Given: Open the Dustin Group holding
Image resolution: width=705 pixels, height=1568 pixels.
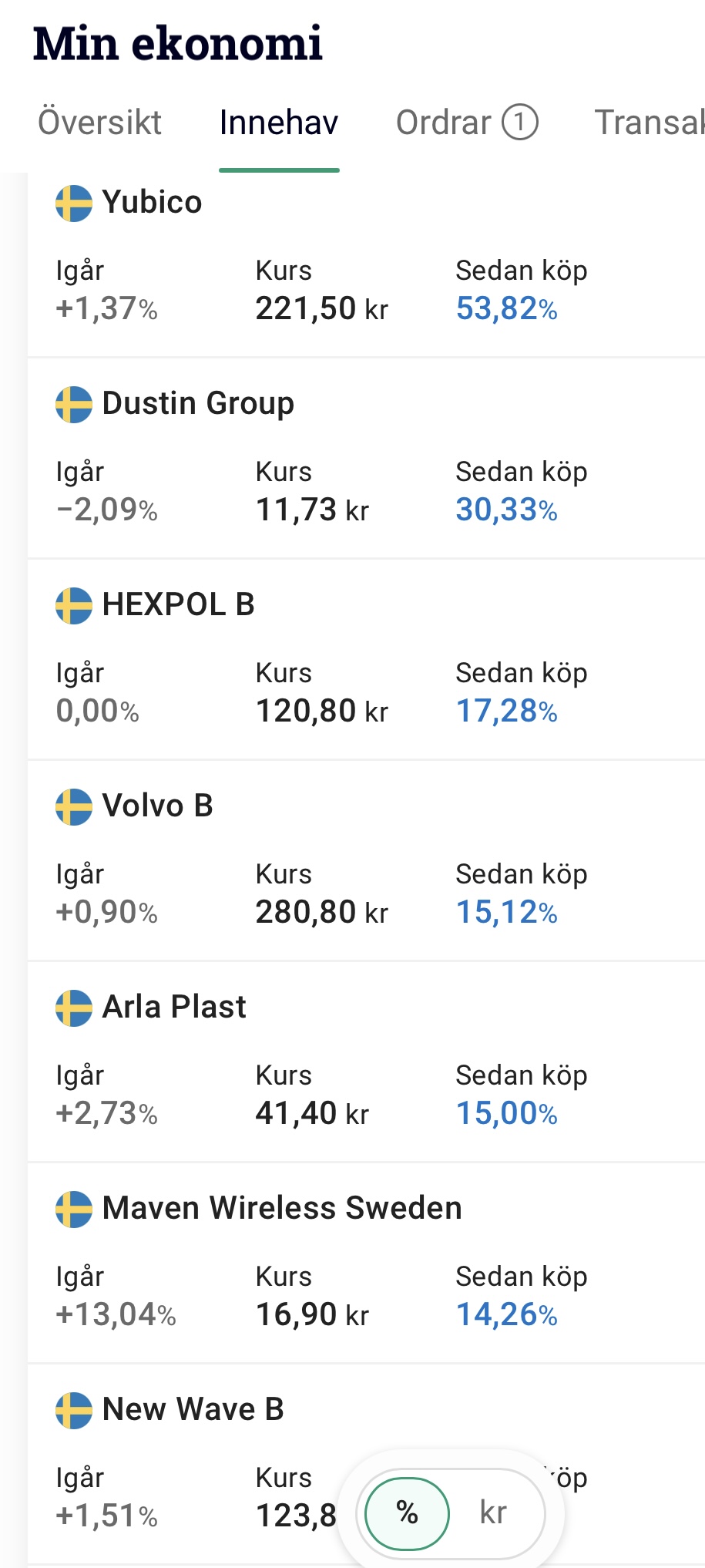Looking at the screenshot, I should point(366,458).
